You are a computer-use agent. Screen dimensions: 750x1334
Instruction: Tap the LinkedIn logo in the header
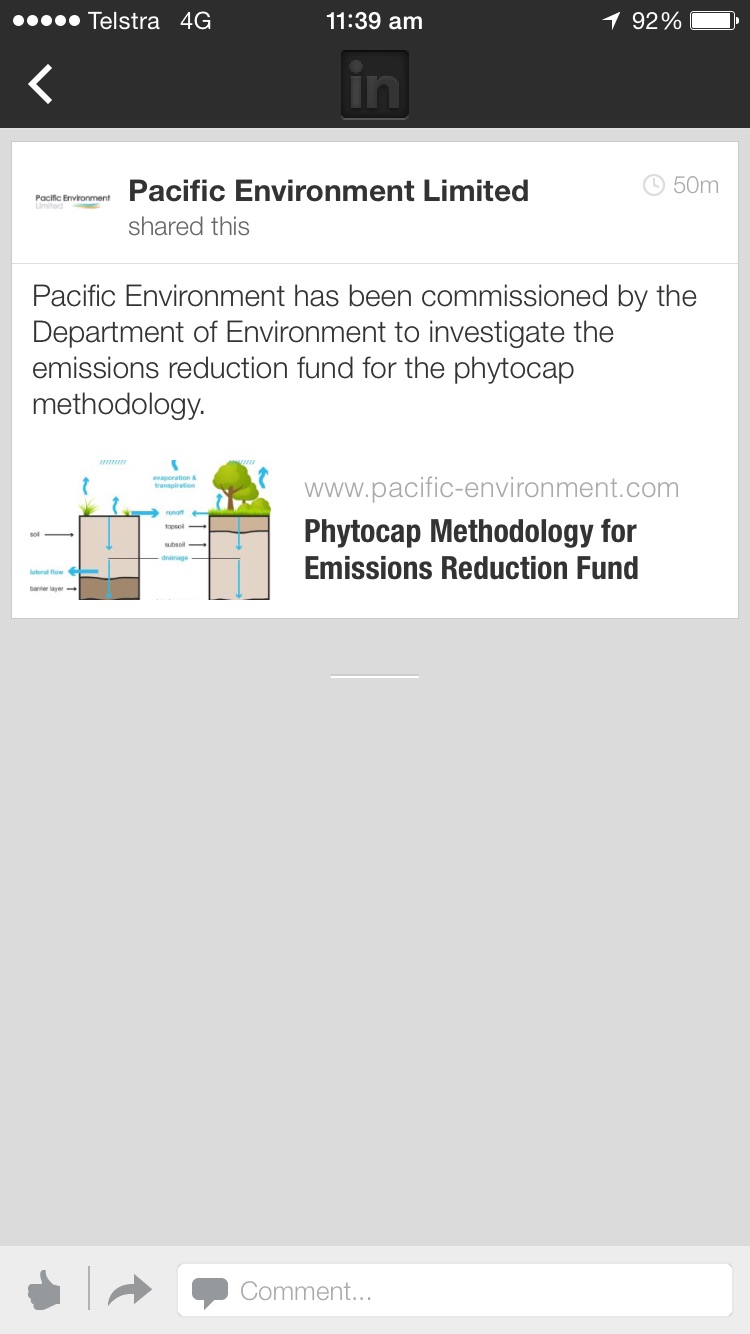pyautogui.click(x=374, y=85)
